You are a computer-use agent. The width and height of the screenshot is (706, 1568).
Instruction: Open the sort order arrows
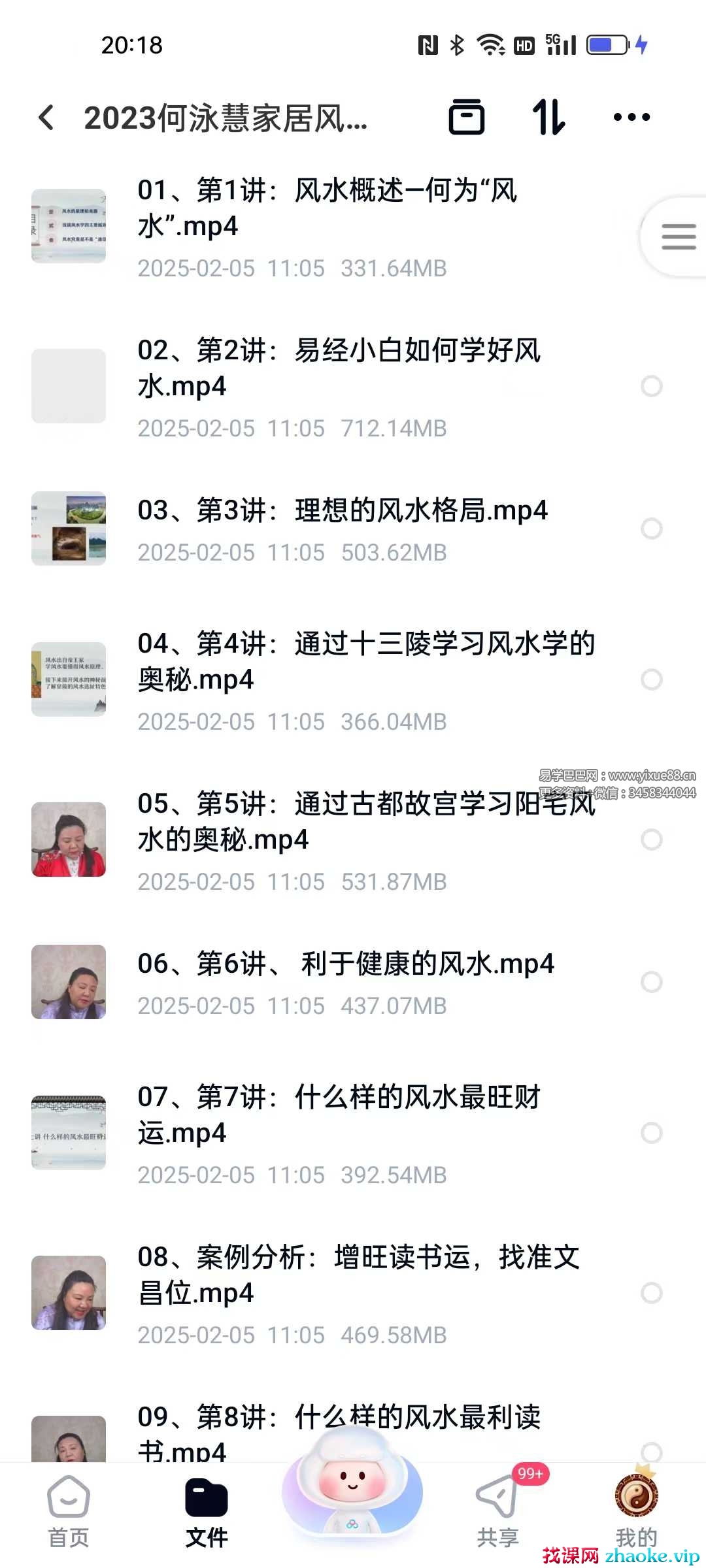[x=548, y=118]
